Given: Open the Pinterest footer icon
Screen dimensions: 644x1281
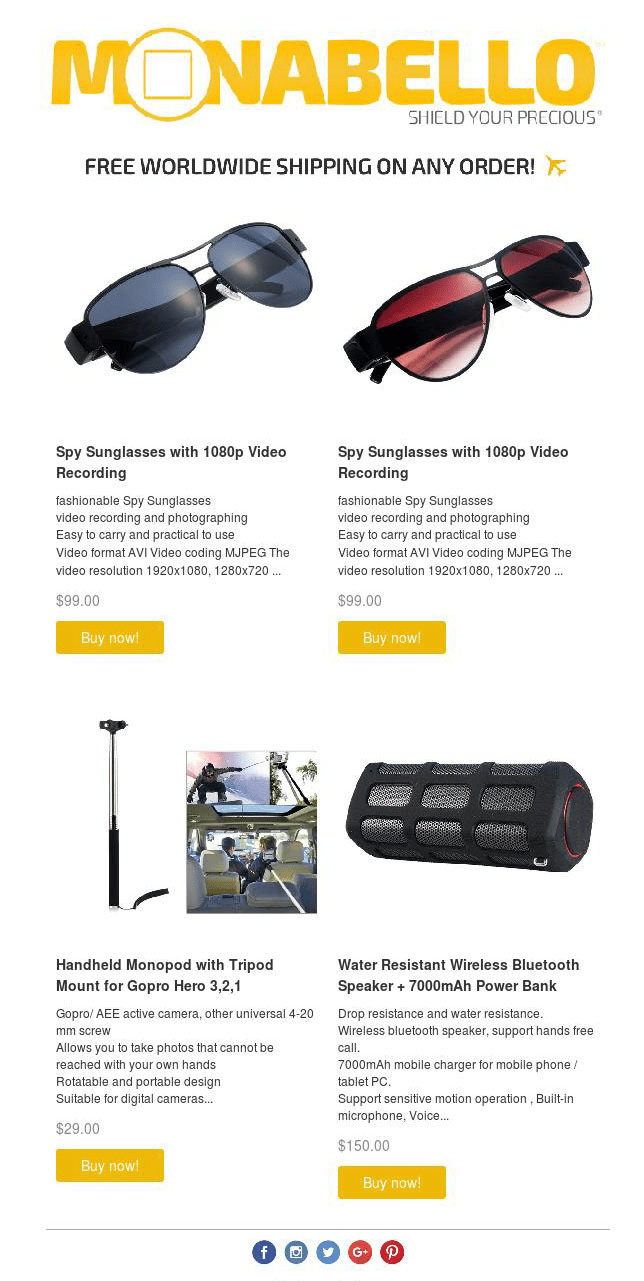Looking at the screenshot, I should [392, 1252].
